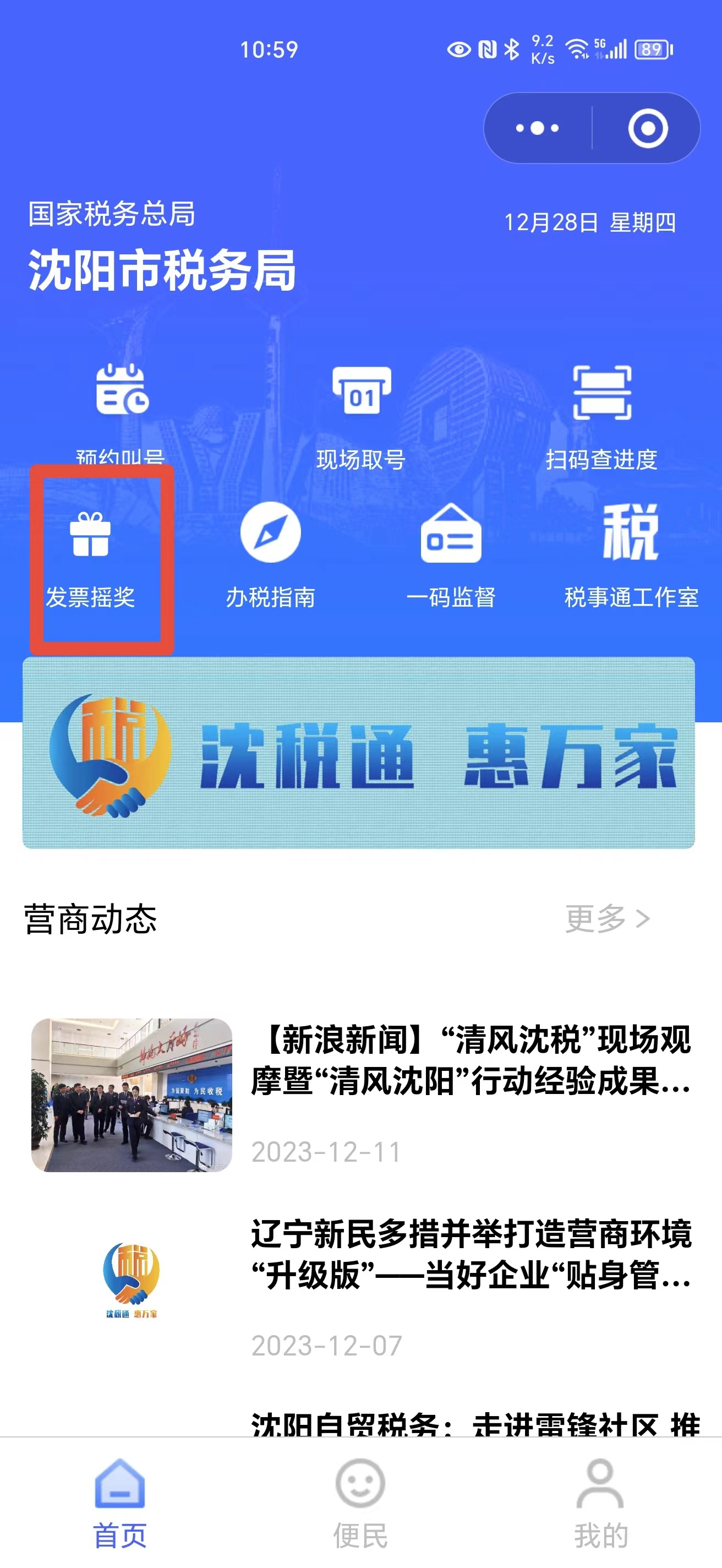The height and width of the screenshot is (1568, 722).
Task: View more 营商动态 news via 更多
Action: [x=608, y=918]
